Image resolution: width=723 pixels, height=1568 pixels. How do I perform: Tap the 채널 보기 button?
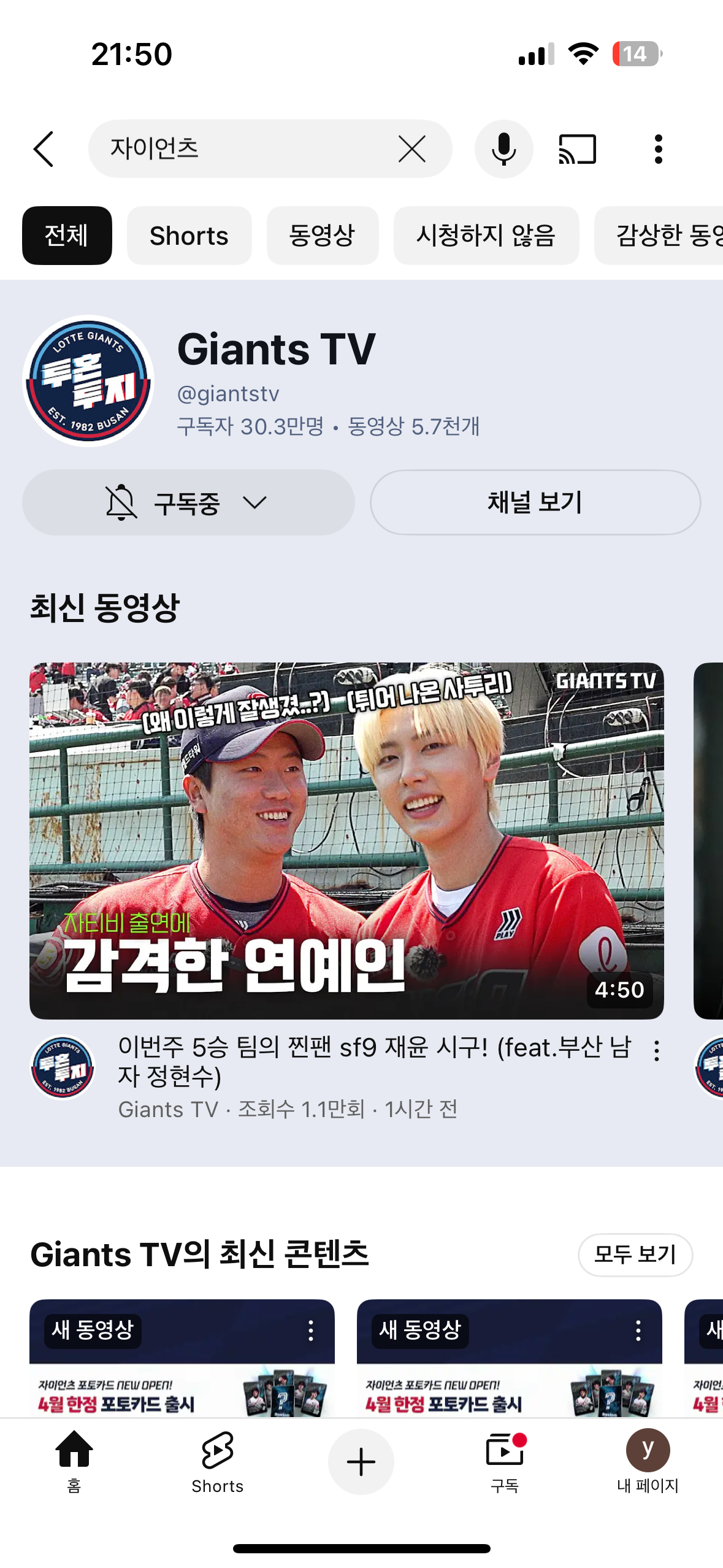tap(535, 502)
